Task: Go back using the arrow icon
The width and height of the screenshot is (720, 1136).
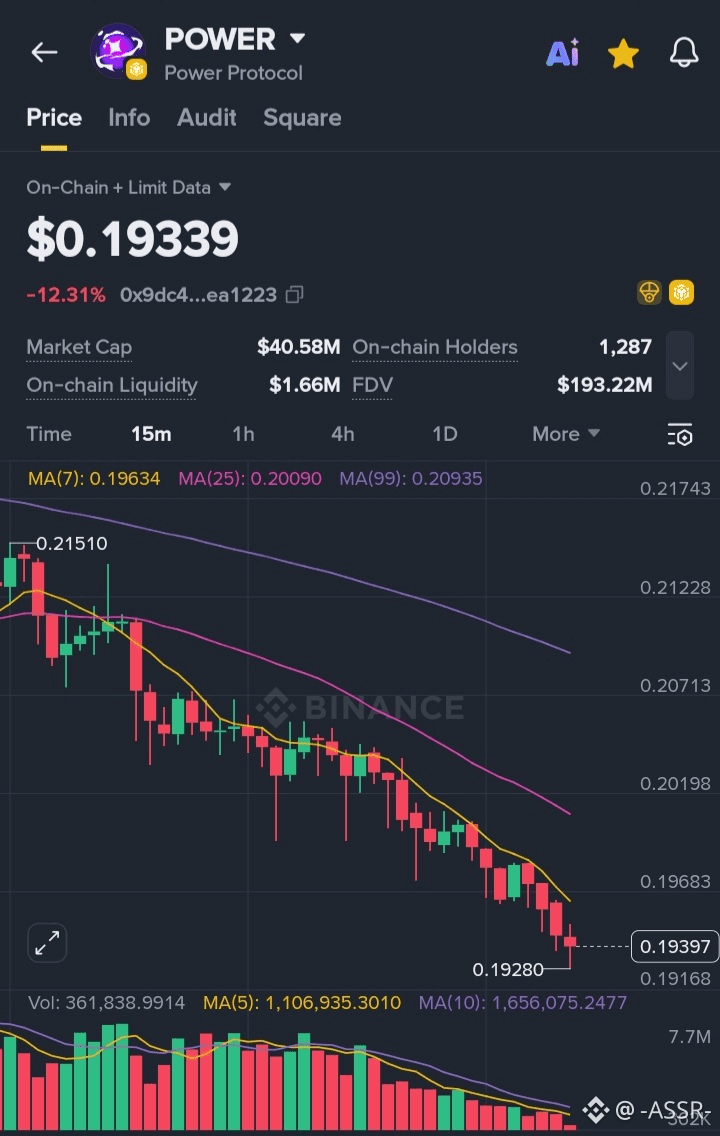Action: pyautogui.click(x=44, y=53)
